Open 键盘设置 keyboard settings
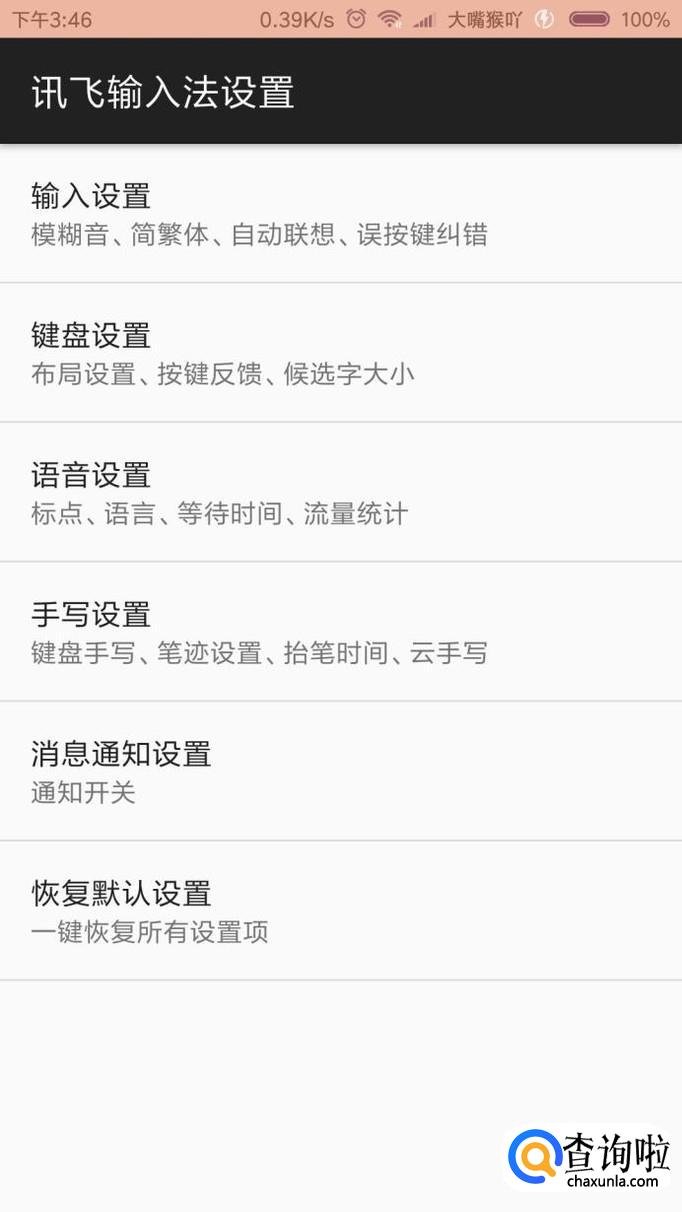Image resolution: width=682 pixels, height=1212 pixels. coord(340,353)
